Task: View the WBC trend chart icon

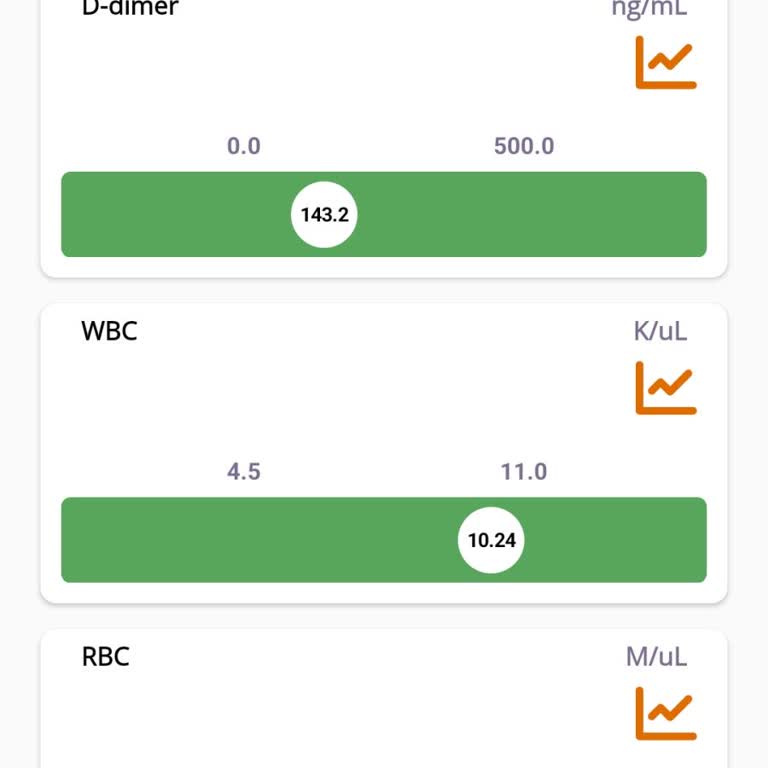Action: click(666, 388)
